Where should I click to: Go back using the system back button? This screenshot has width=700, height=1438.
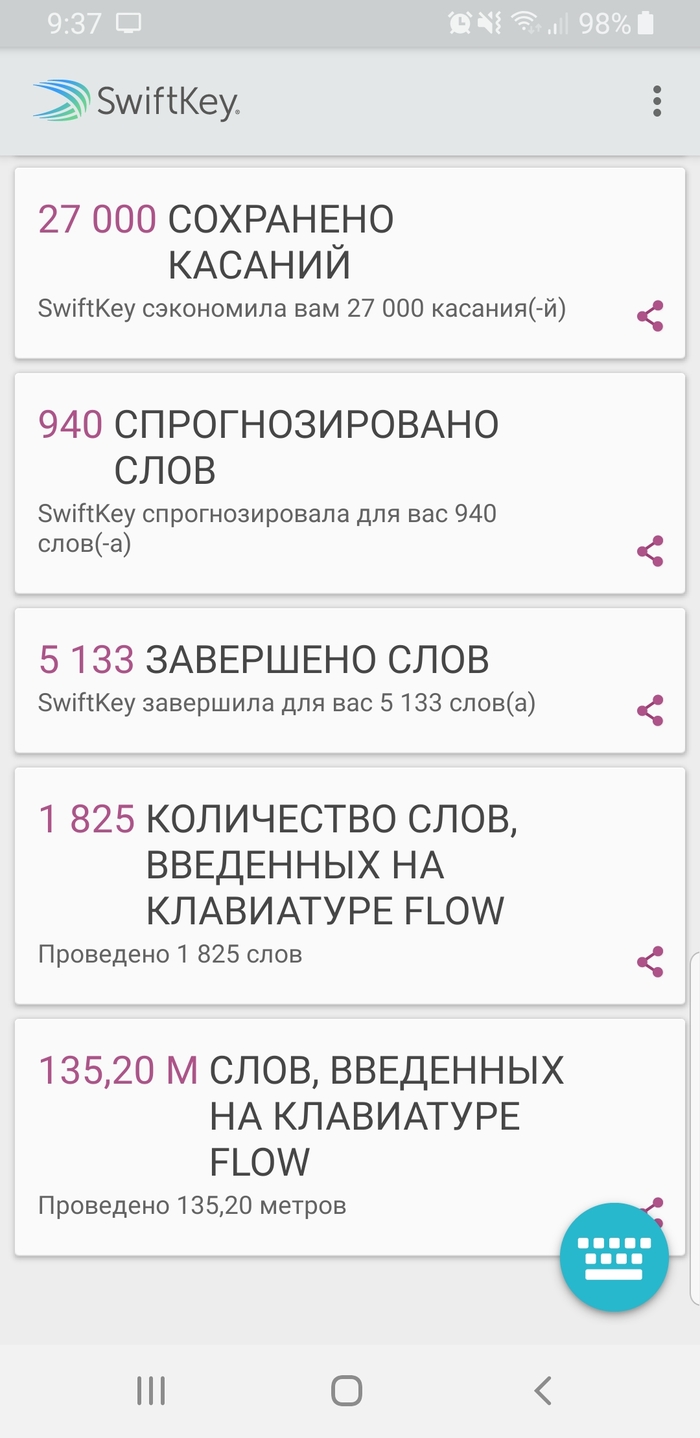tap(542, 1390)
